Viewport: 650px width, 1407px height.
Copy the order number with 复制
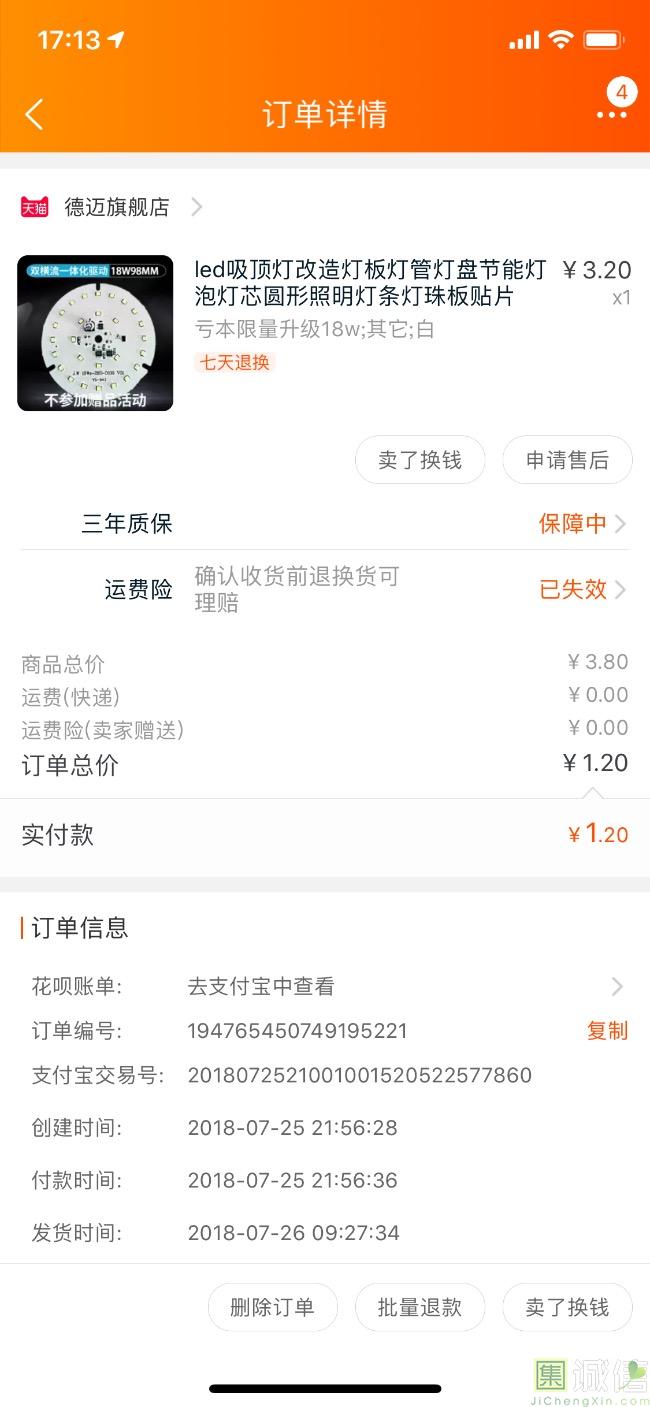point(607,1031)
